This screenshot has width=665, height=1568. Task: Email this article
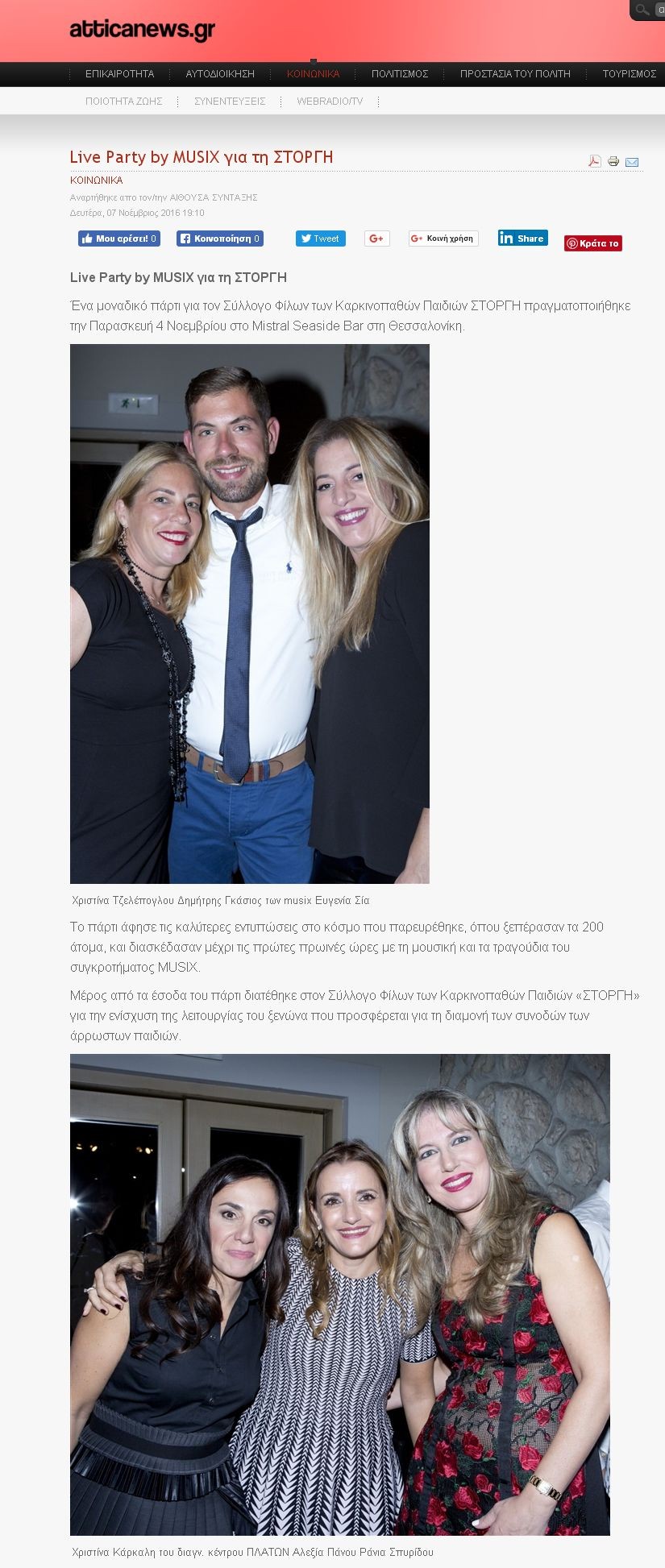click(x=632, y=162)
